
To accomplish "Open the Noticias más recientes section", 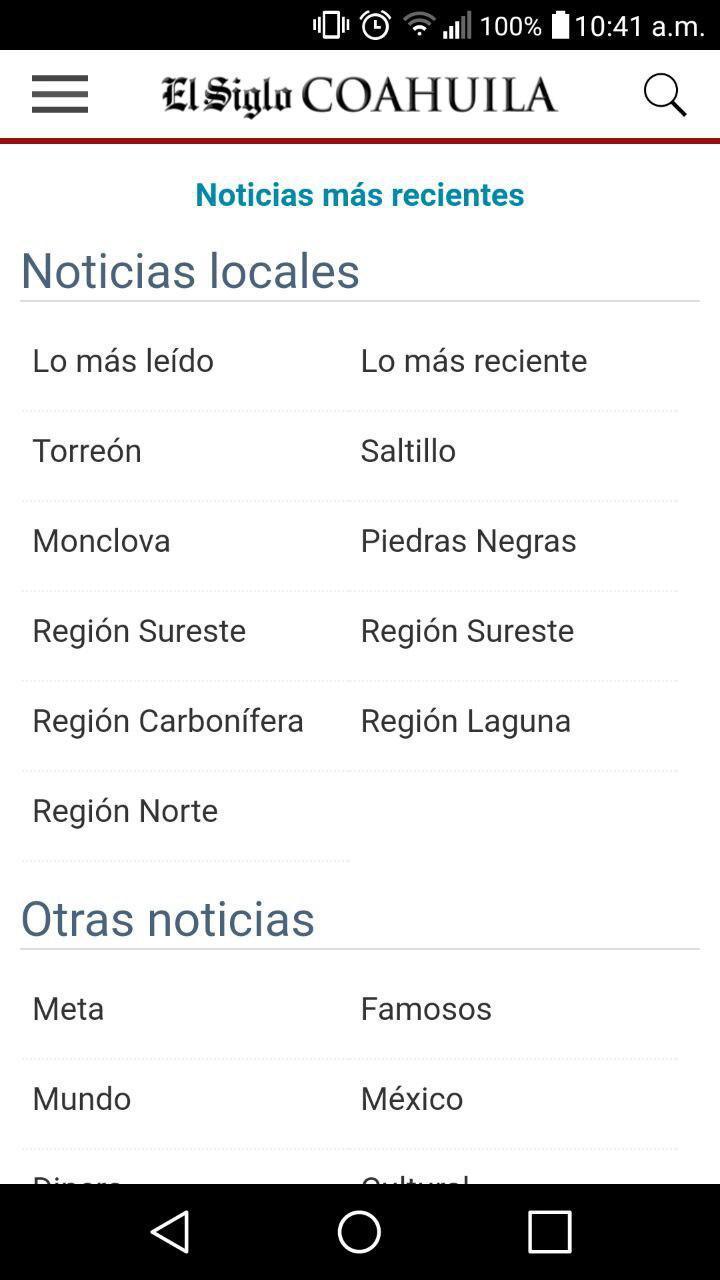I will click(x=359, y=195).
